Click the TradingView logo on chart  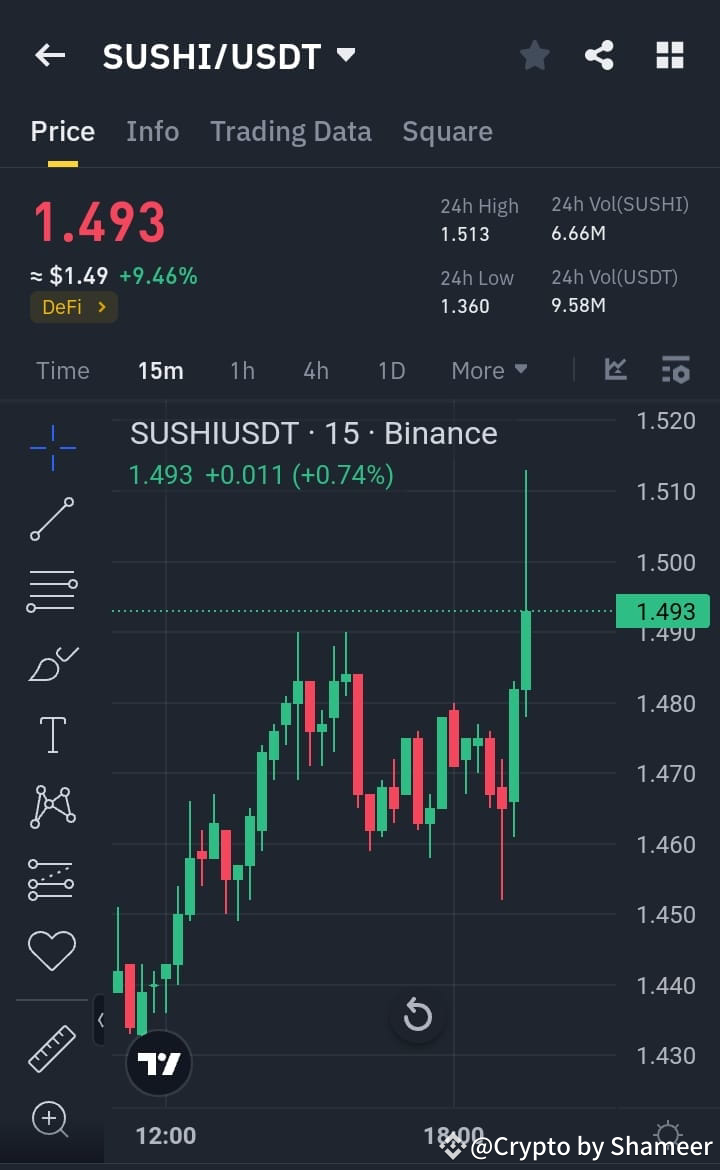pyautogui.click(x=159, y=1062)
